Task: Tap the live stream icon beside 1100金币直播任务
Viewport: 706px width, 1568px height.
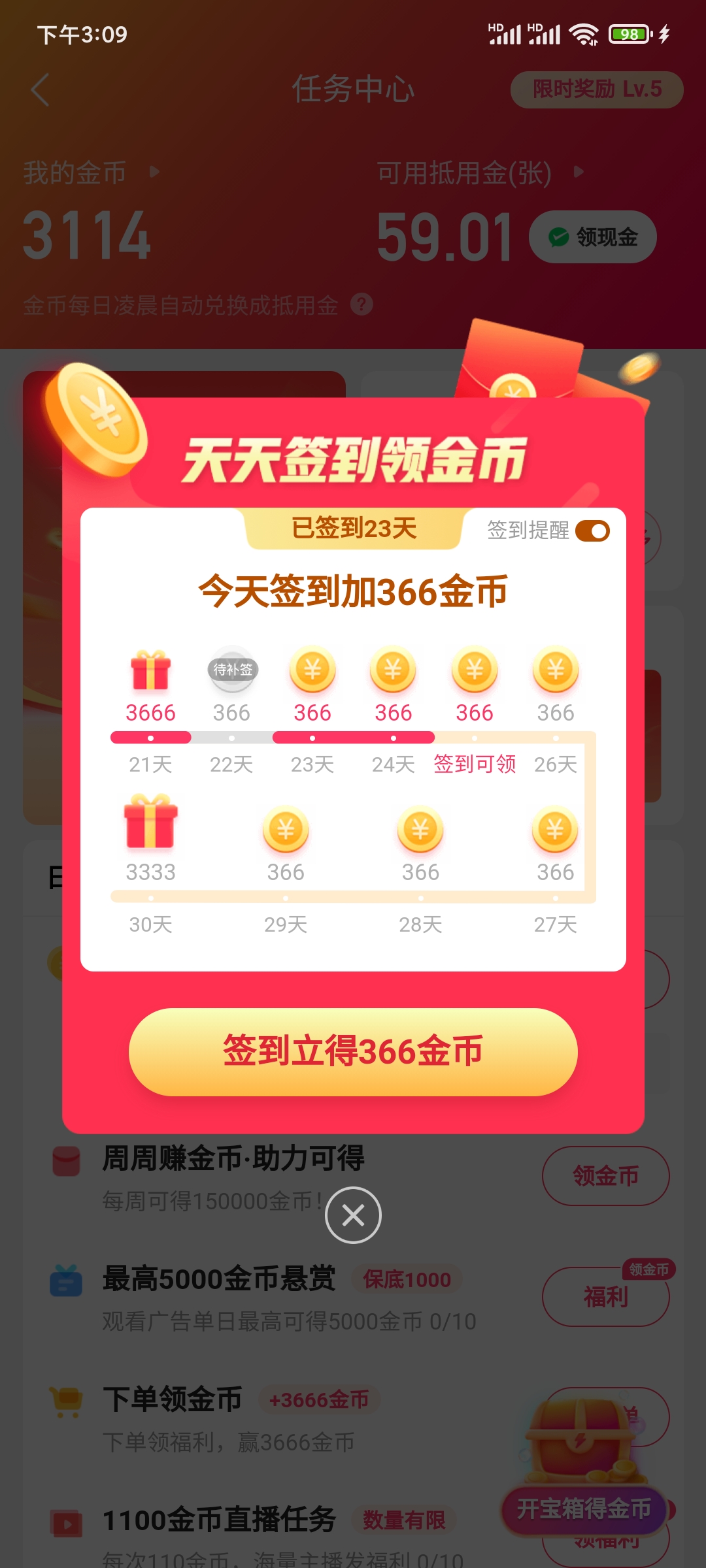Action: pos(65,1522)
